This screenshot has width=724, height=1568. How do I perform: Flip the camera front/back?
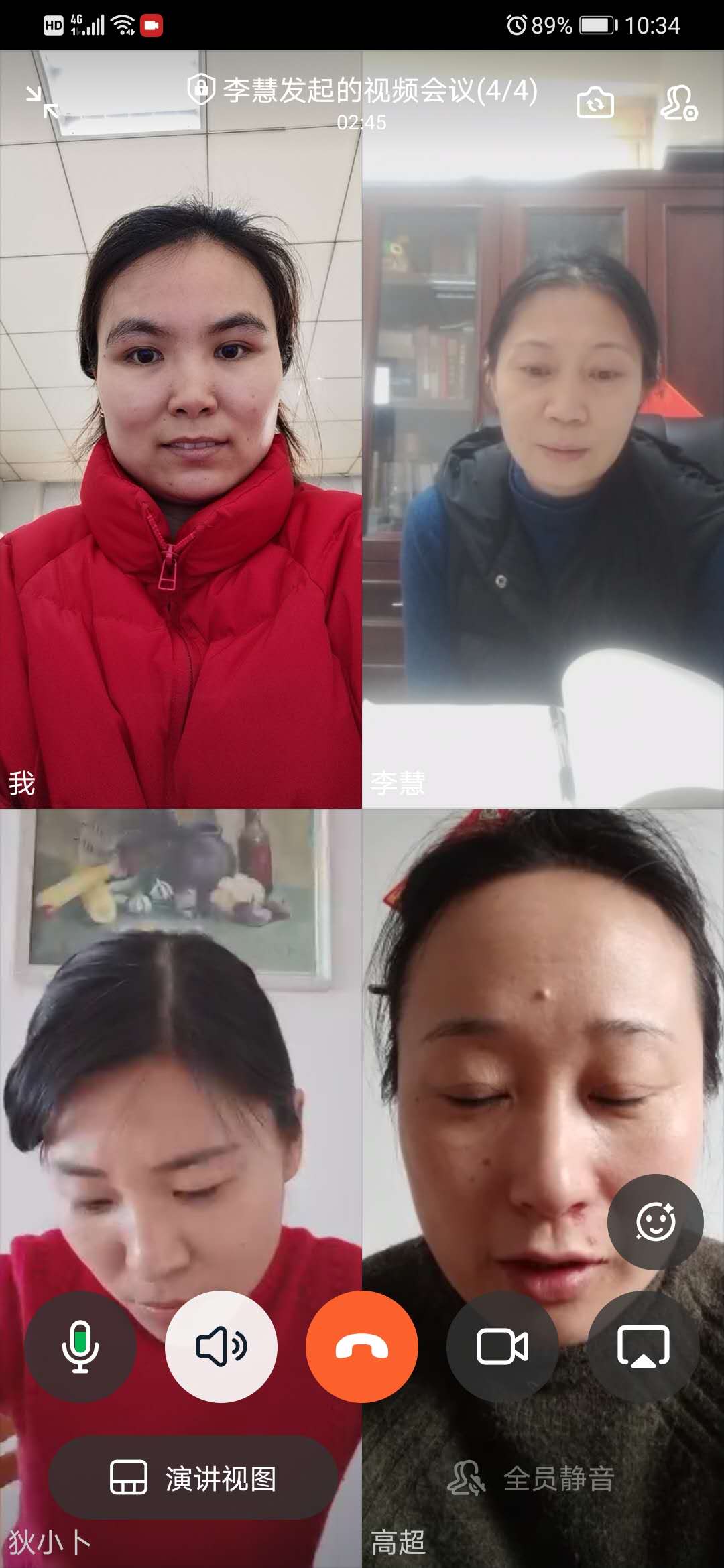(595, 103)
